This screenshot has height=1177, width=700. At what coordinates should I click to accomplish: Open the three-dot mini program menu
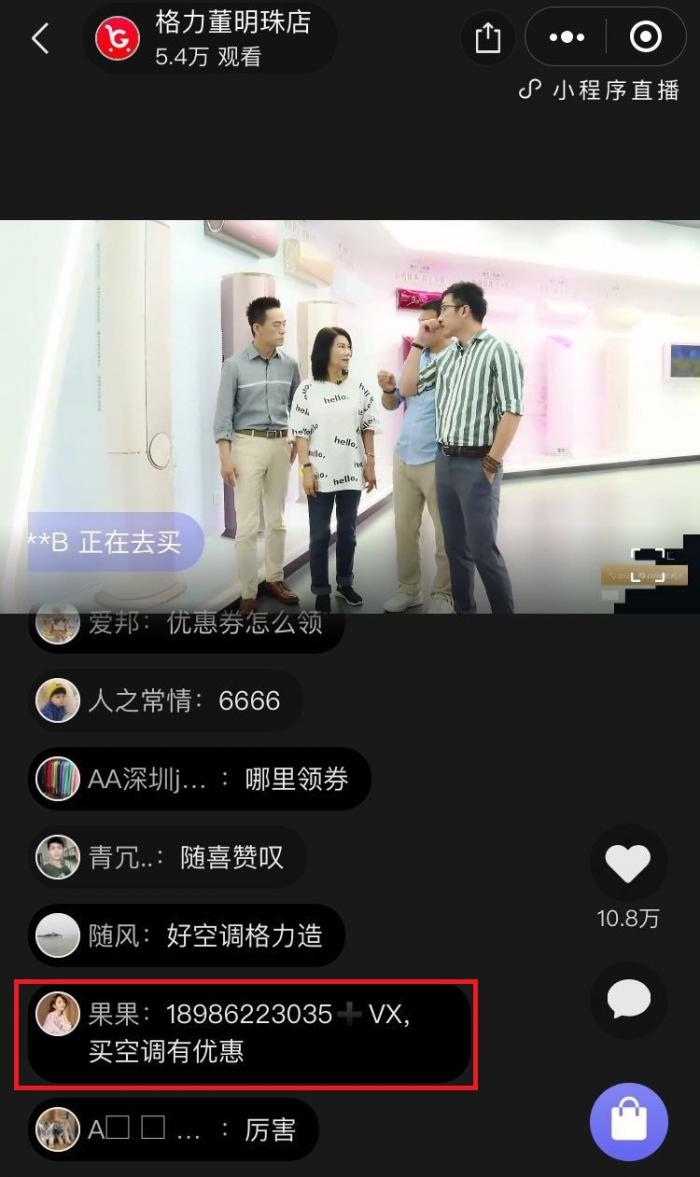566,38
